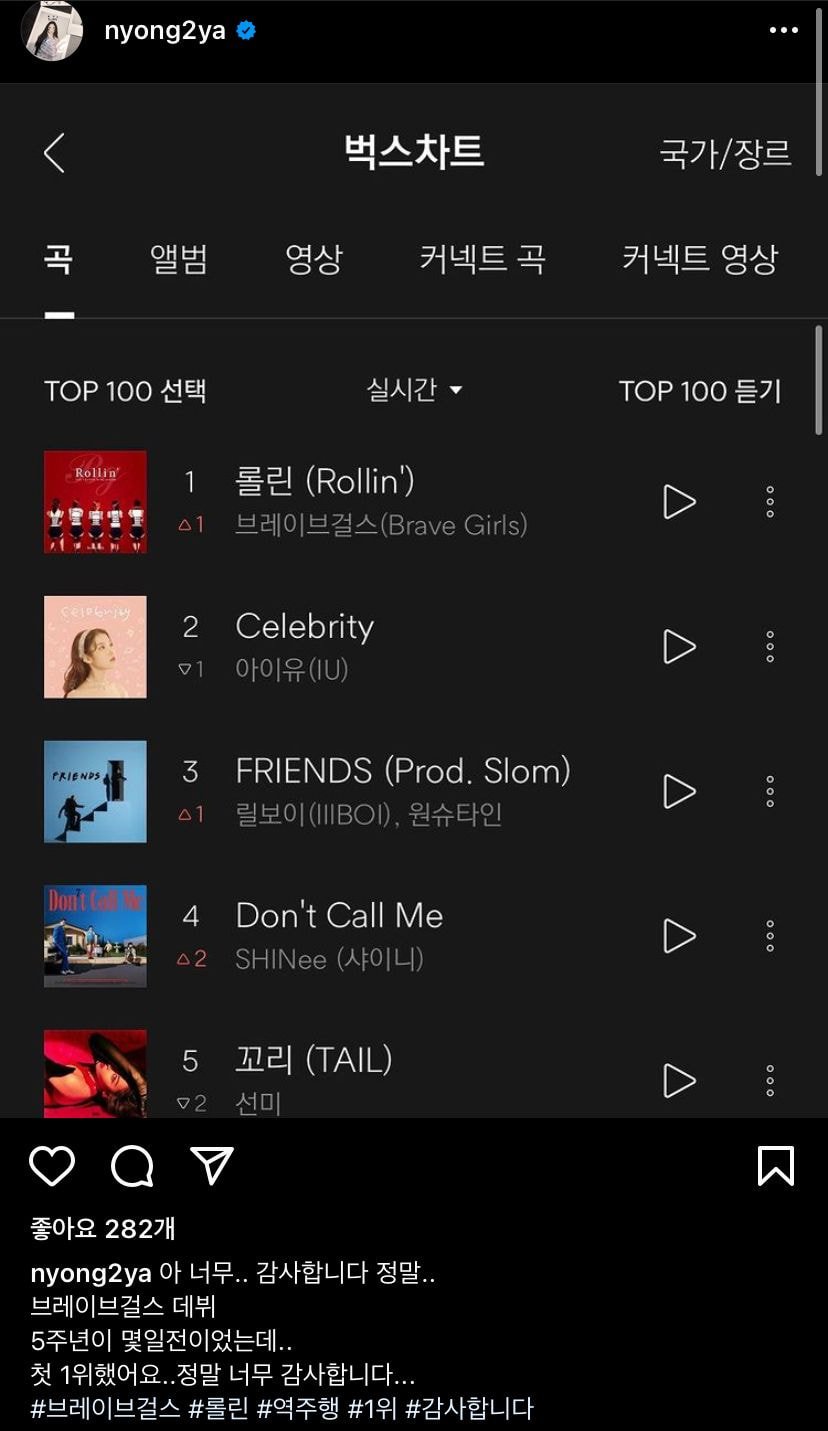Open comments with the speech bubble icon

[x=132, y=1166]
